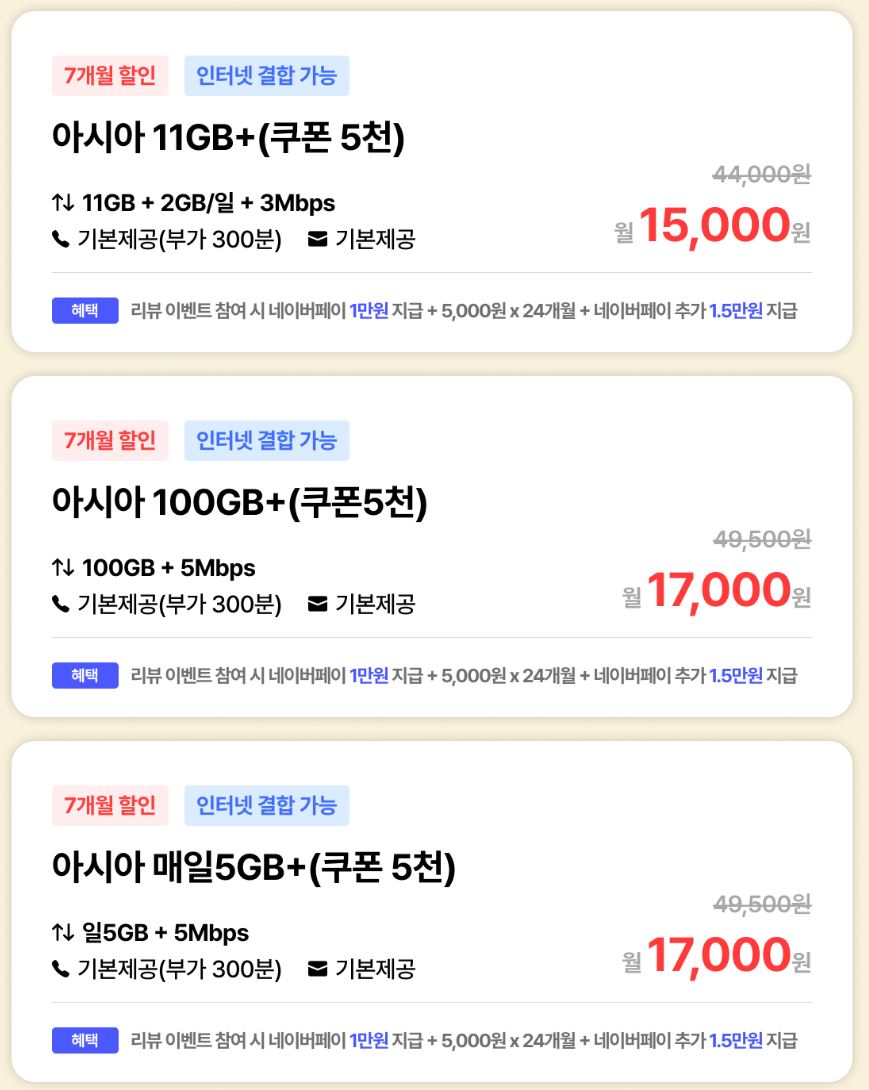This screenshot has height=1090, width=869.
Task: Select the 아시아 매일5GB+(쿠폰 5천) plan card
Action: pyautogui.click(x=254, y=867)
